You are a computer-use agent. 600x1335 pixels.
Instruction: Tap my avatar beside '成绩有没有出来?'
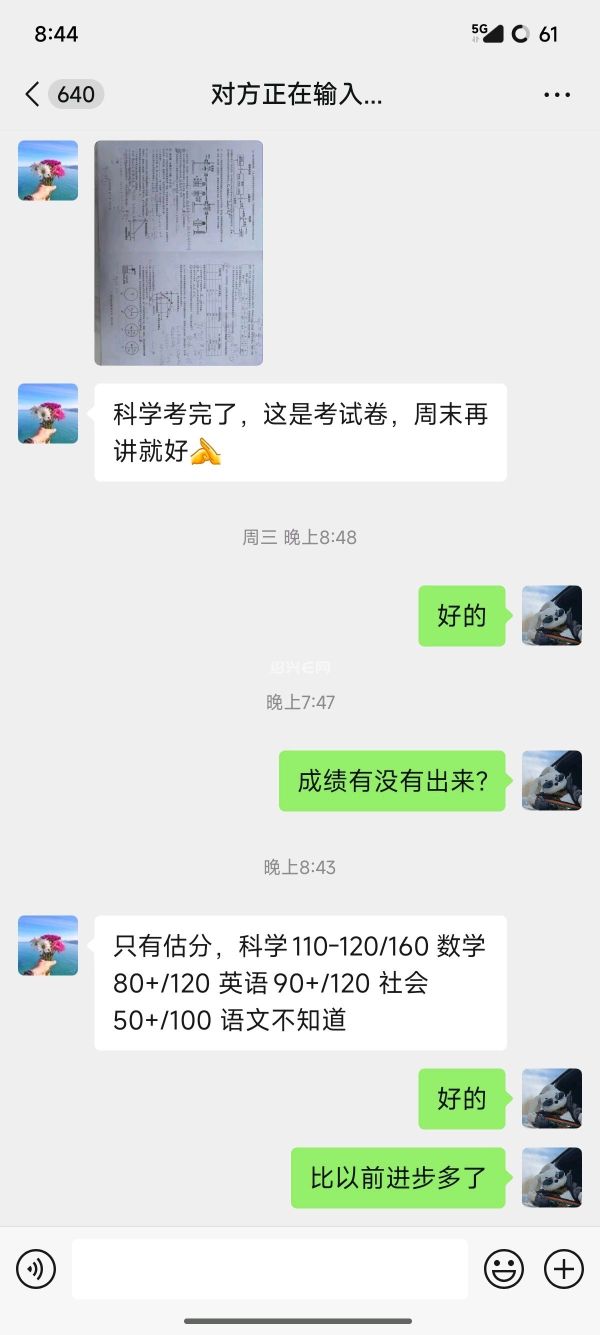[x=552, y=780]
